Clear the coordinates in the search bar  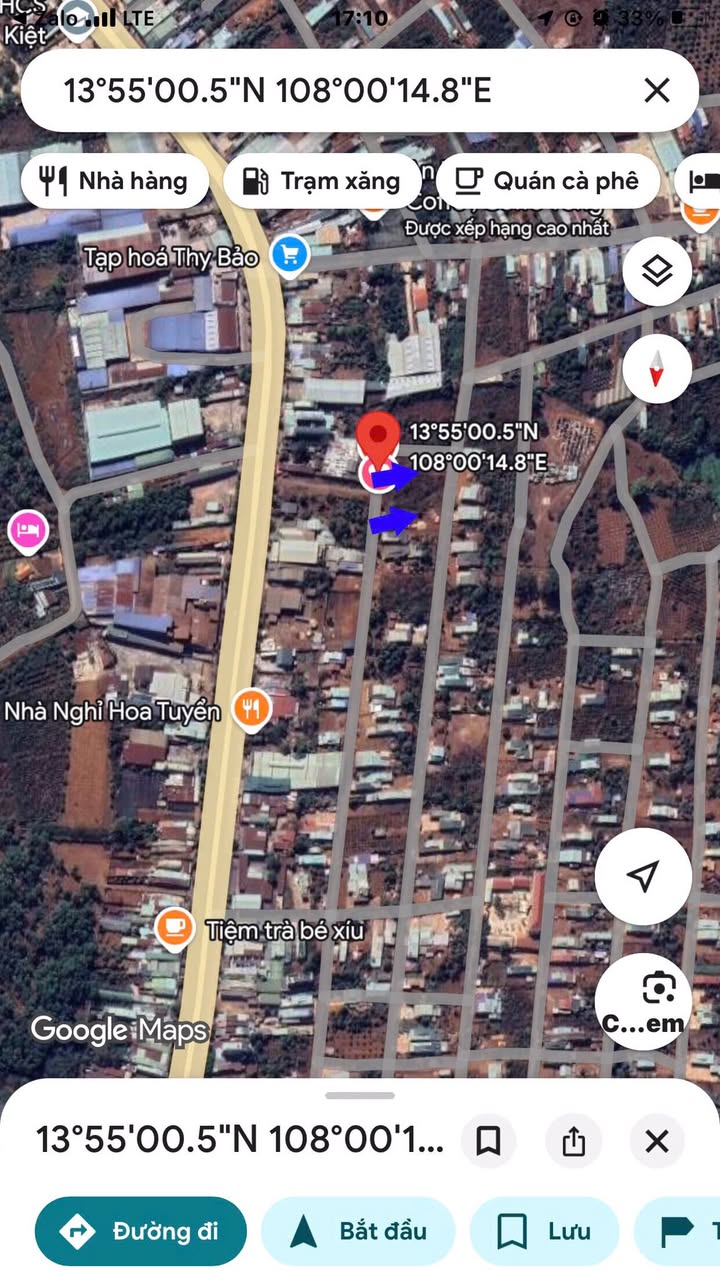[657, 91]
